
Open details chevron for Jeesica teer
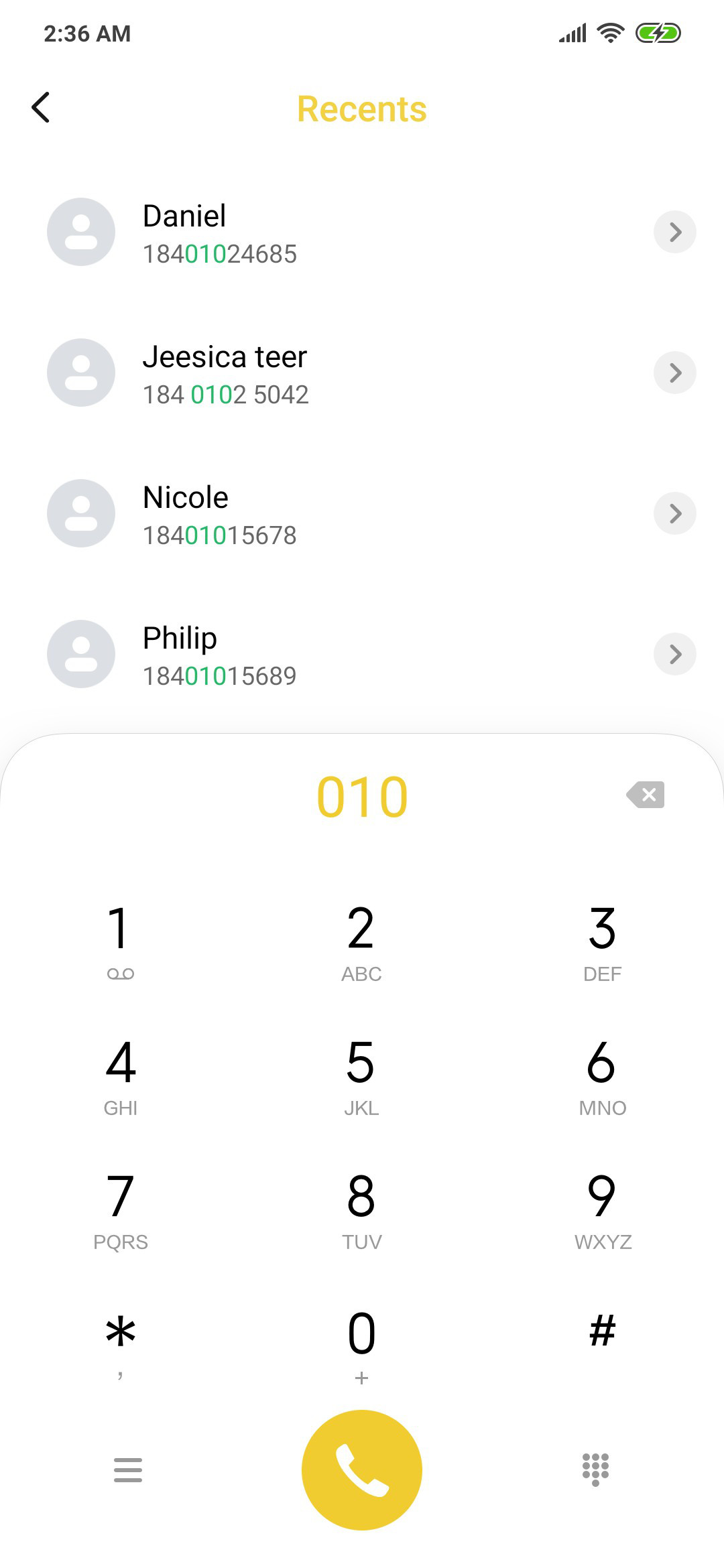click(x=675, y=373)
